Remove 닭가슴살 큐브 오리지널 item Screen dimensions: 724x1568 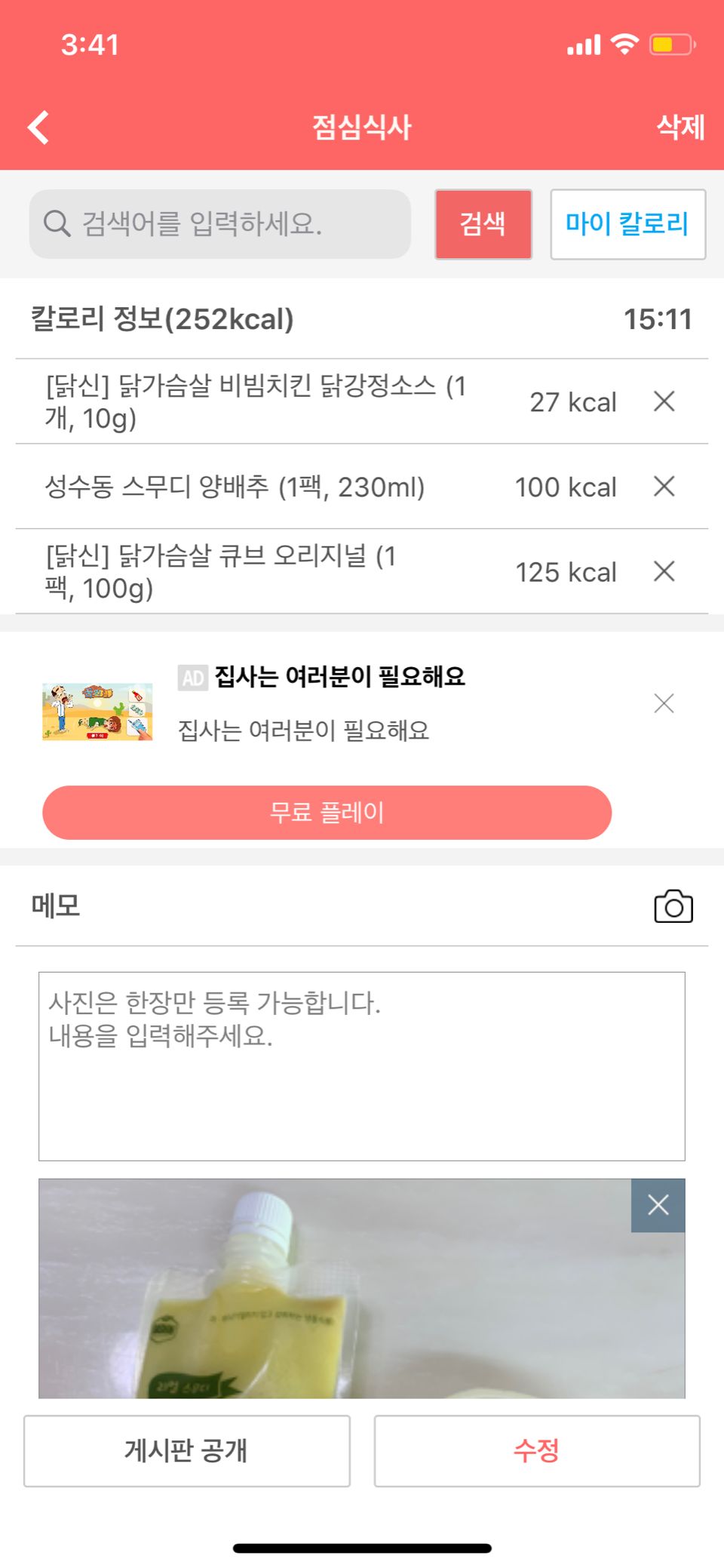pyautogui.click(x=664, y=571)
